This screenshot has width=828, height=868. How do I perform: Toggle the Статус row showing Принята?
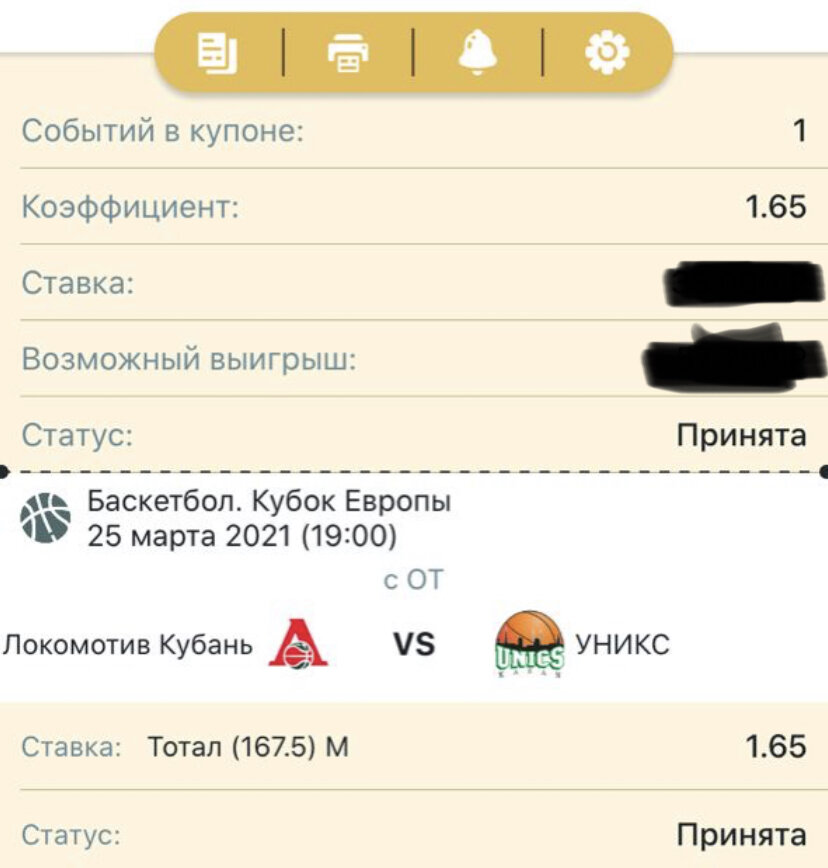click(x=740, y=432)
